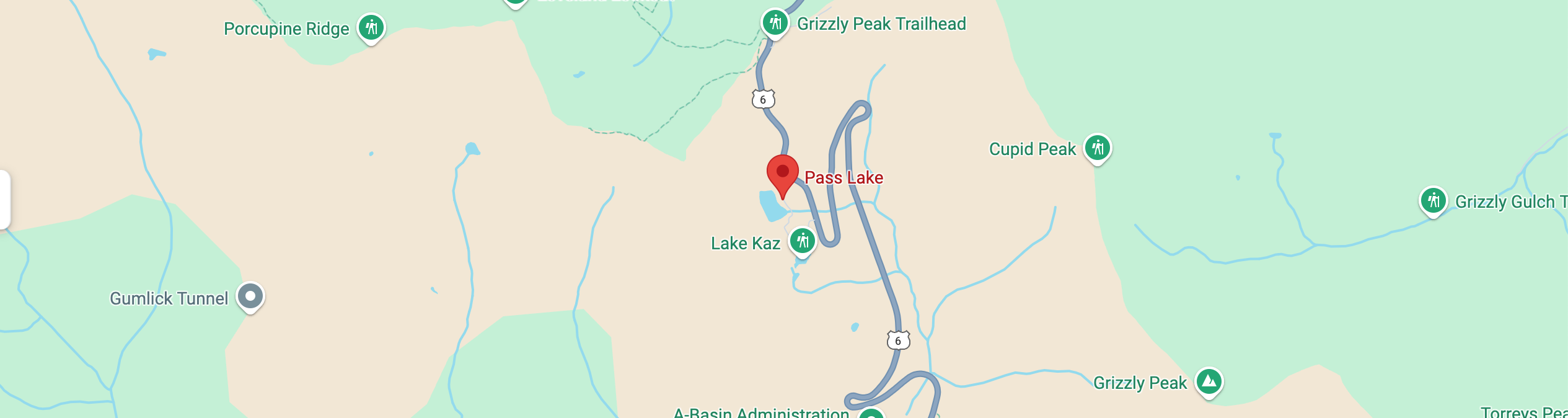This screenshot has width=1568, height=418.
Task: Open the red Pass Lake pin
Action: (x=782, y=172)
